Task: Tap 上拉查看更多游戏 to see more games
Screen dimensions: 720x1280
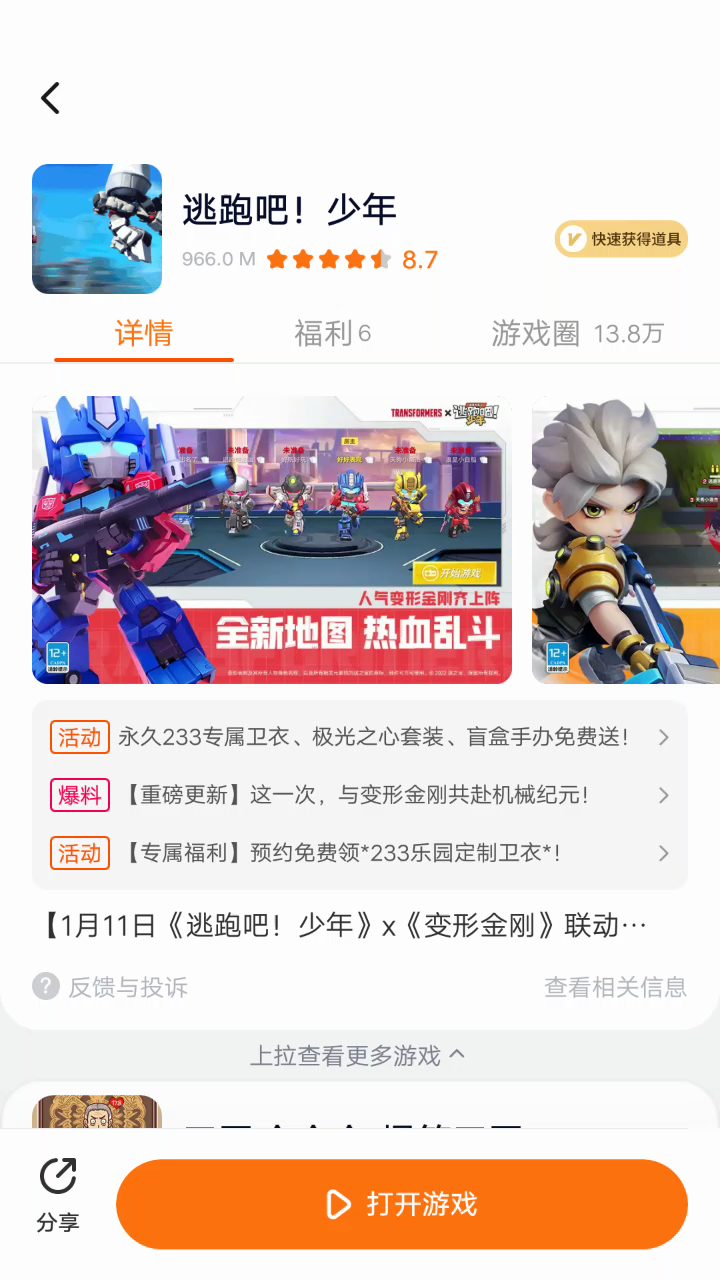Action: tap(357, 1055)
